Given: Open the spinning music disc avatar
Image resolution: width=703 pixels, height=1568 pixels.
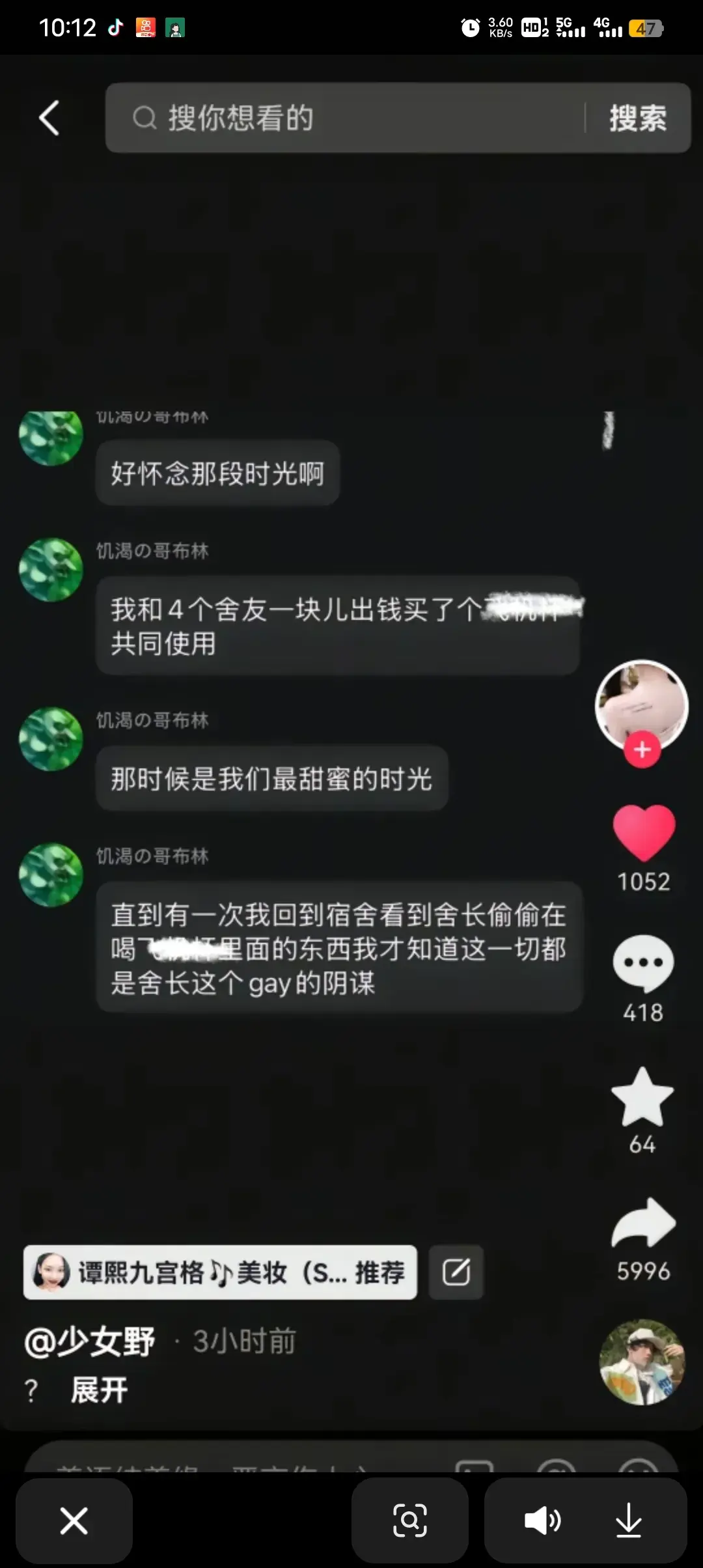Looking at the screenshot, I should pos(641,1362).
